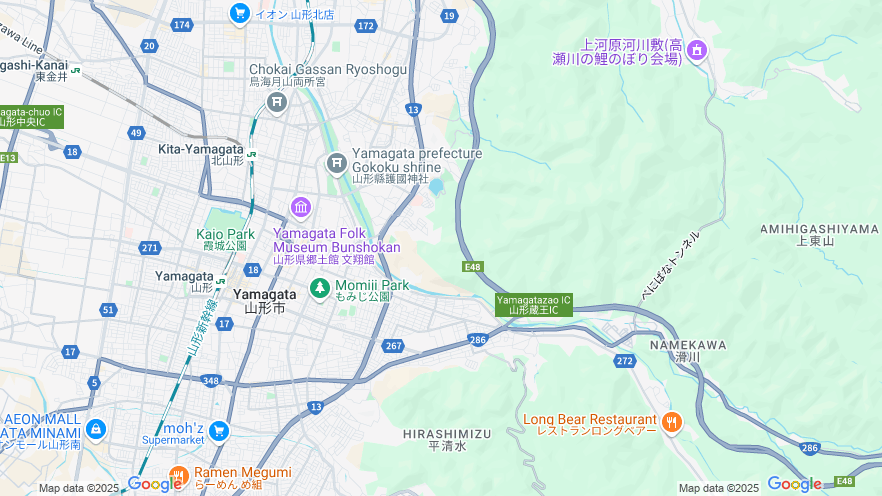This screenshot has height=496, width=882.
Task: Tap the Ramen Megumi restaurant marker
Action: pos(178,476)
